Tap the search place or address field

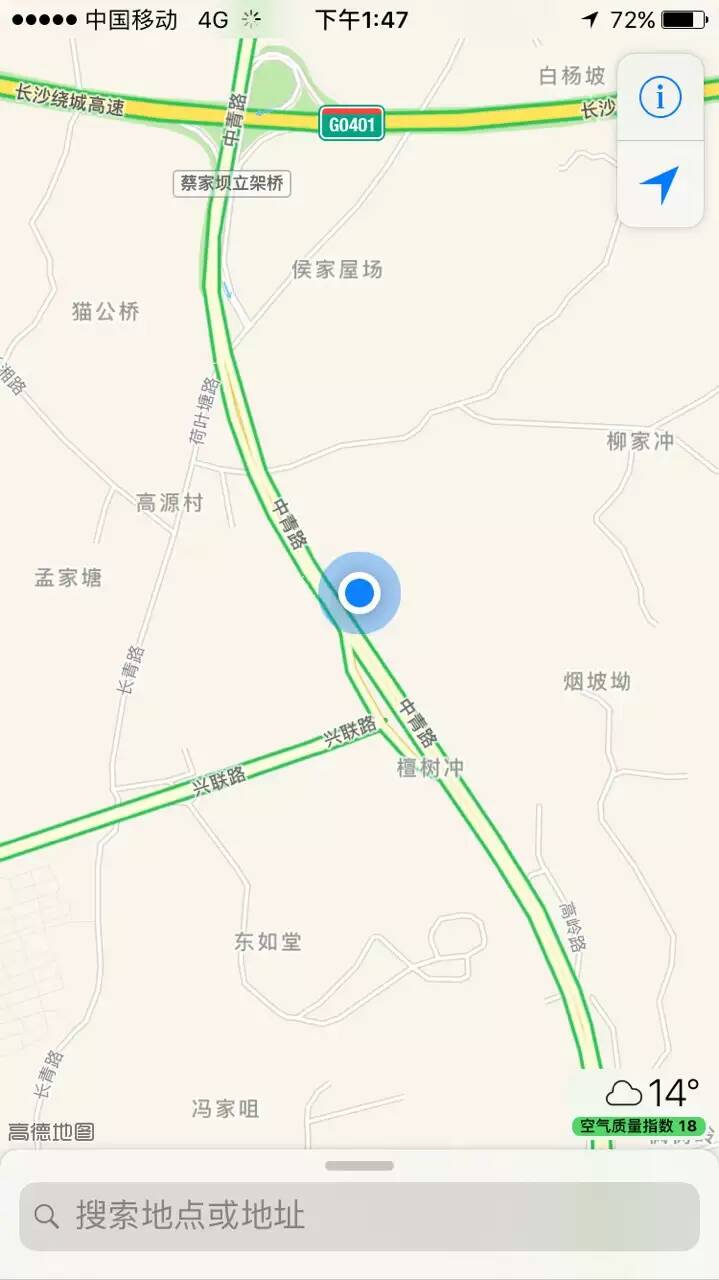point(359,1216)
